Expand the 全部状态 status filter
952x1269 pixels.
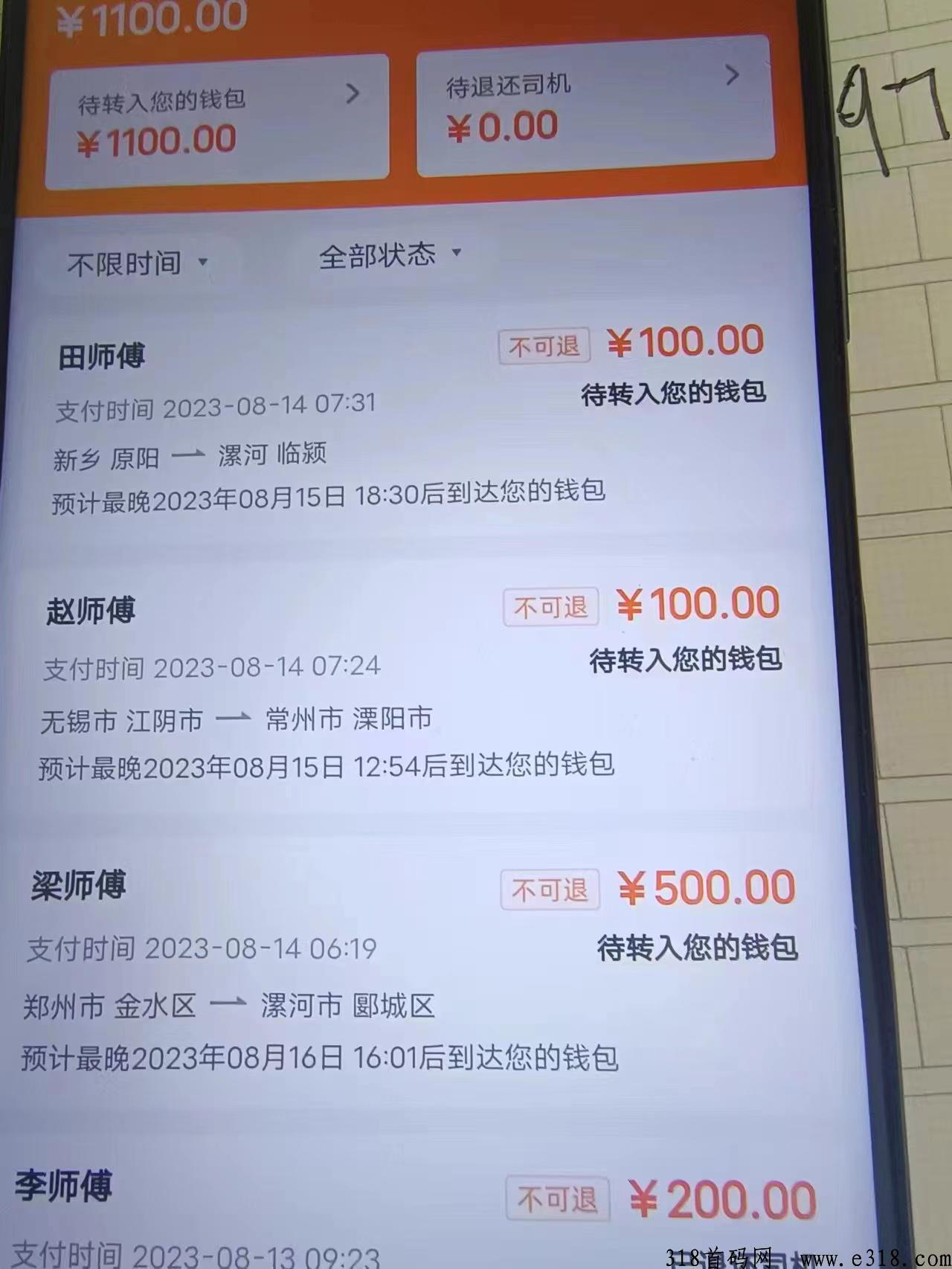[390, 256]
